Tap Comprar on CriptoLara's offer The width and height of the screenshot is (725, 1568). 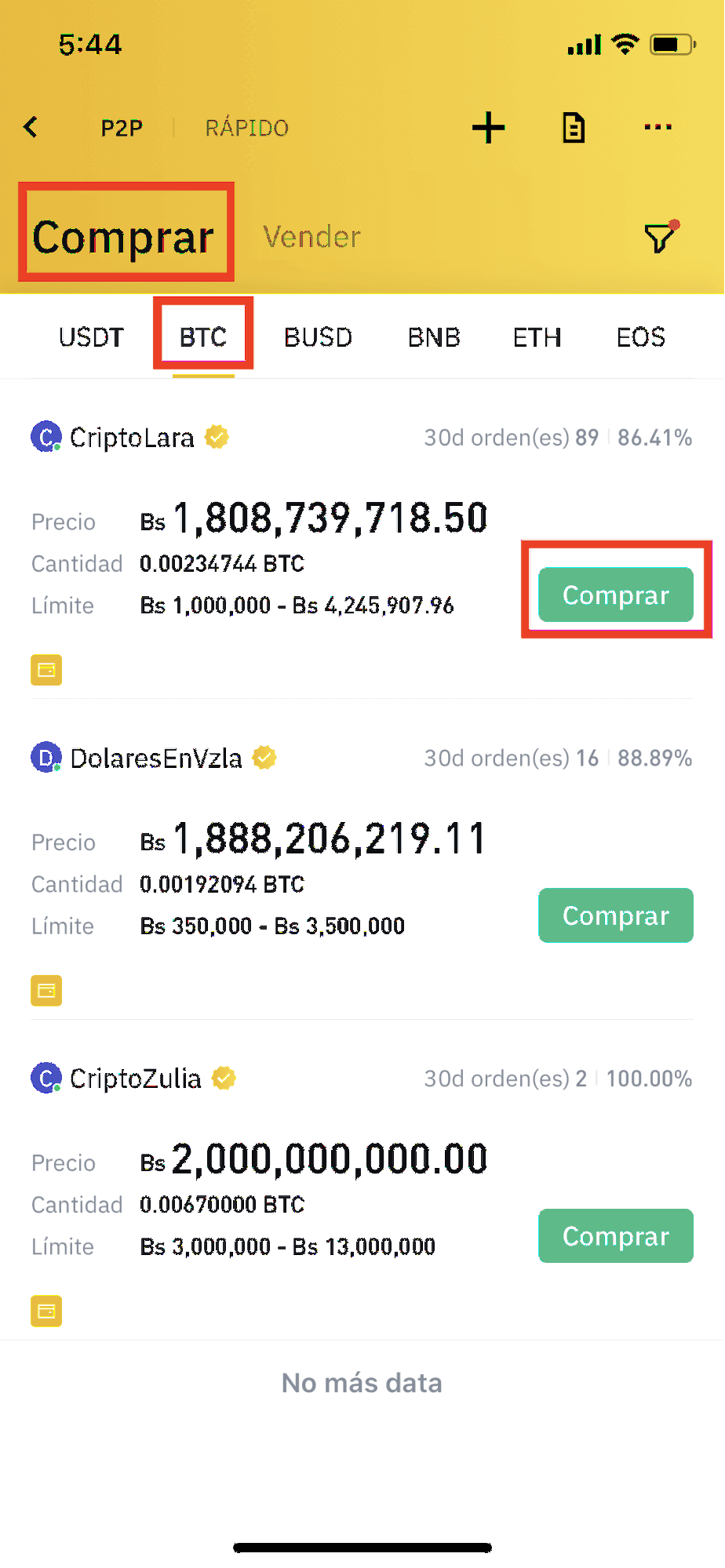[x=616, y=595]
